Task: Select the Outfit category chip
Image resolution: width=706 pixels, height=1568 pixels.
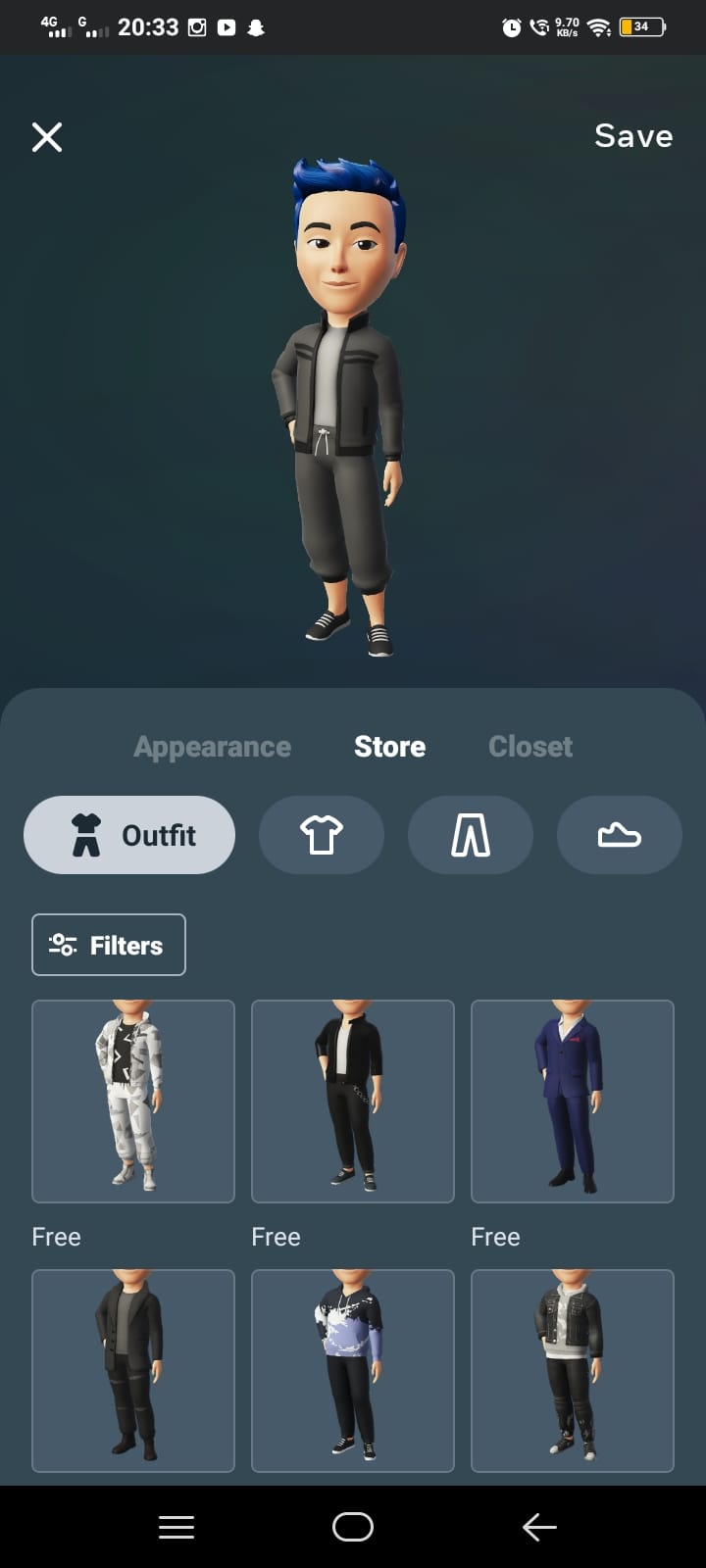Action: (129, 835)
